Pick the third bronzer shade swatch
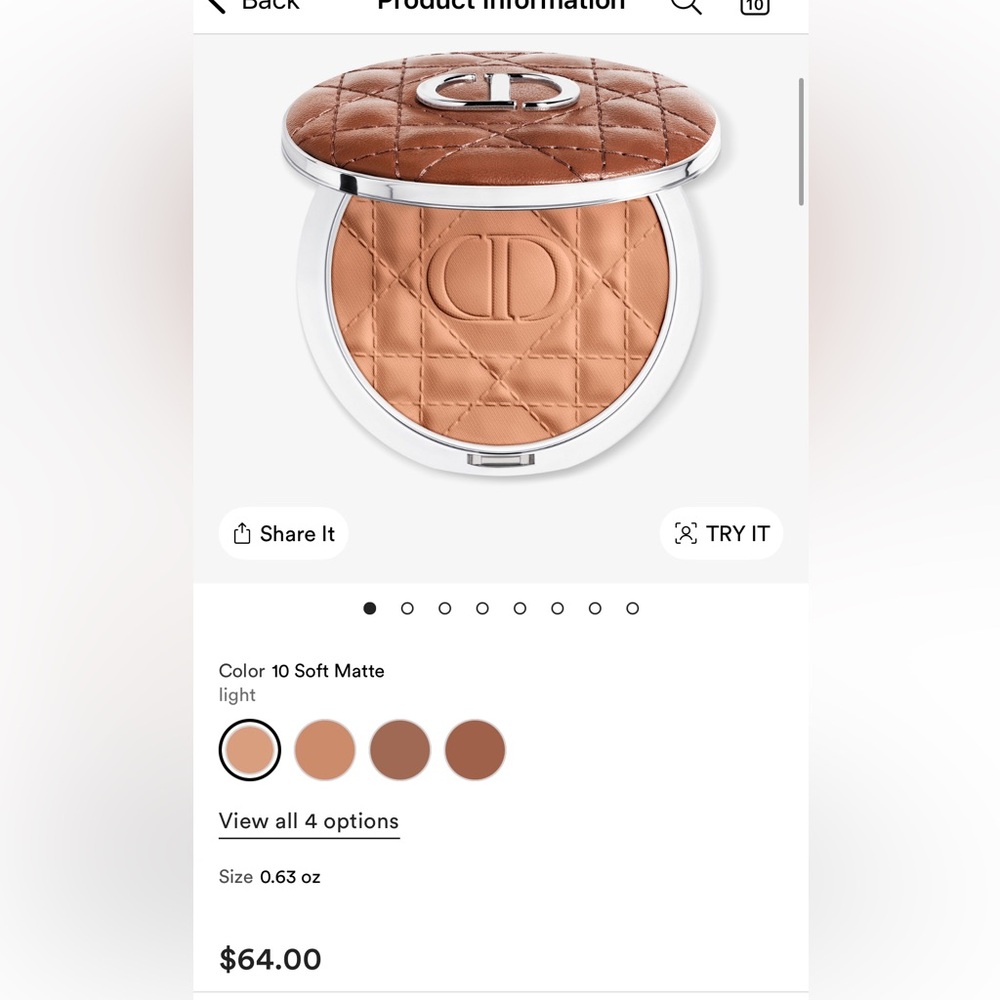The height and width of the screenshot is (1000, 1000). [x=400, y=750]
